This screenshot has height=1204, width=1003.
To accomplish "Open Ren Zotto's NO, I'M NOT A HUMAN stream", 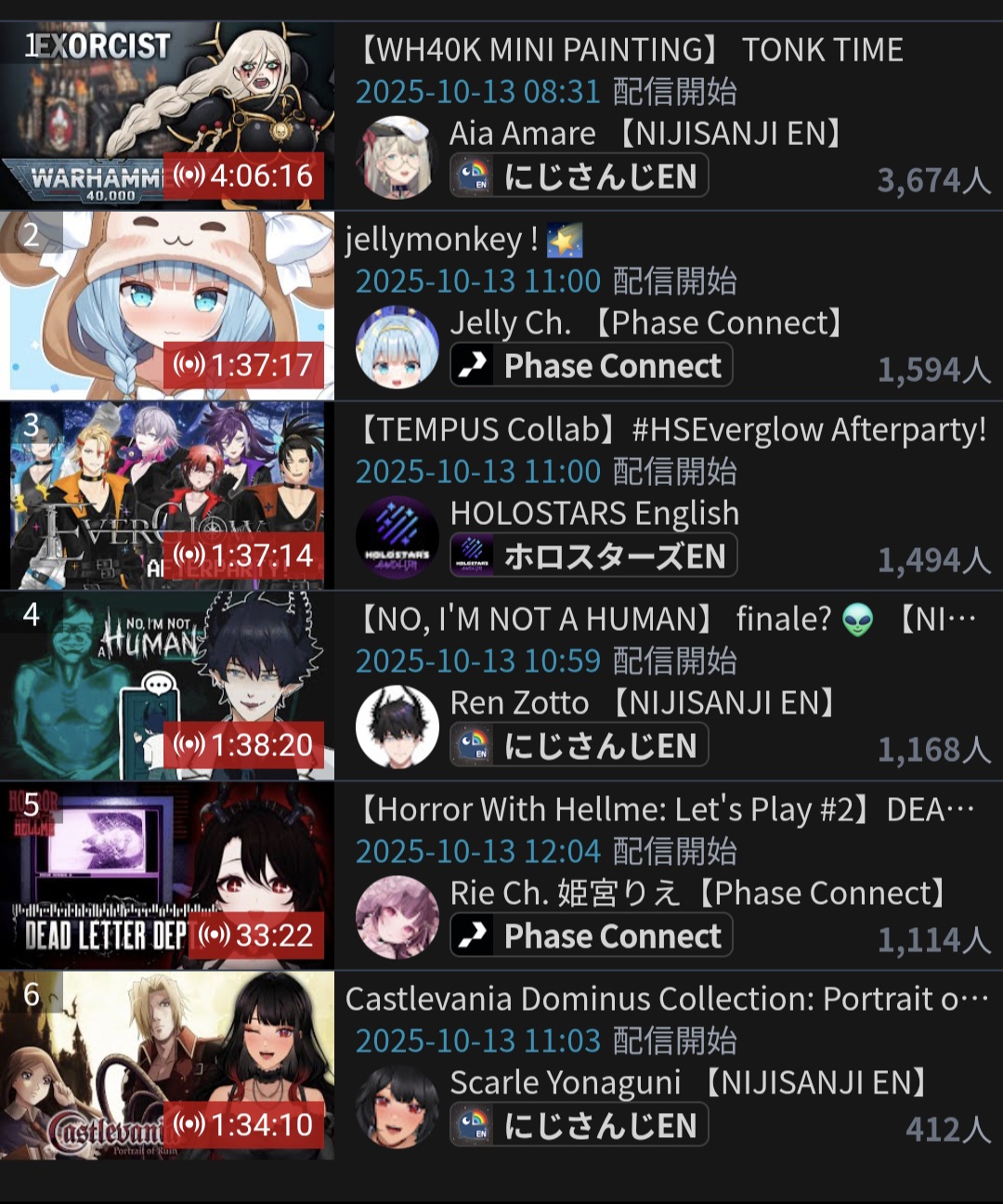I will point(167,685).
